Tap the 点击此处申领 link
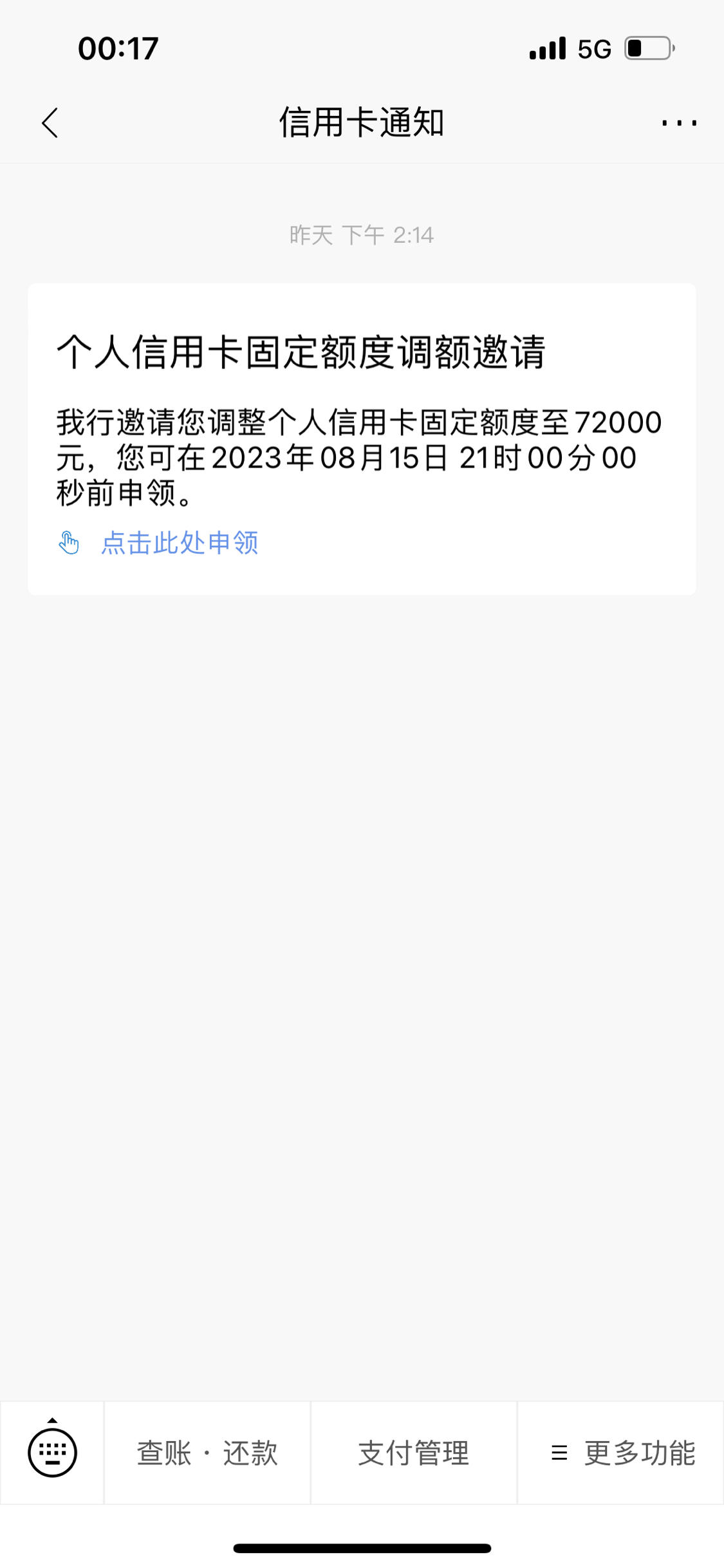This screenshot has height=1568, width=724. click(x=180, y=543)
